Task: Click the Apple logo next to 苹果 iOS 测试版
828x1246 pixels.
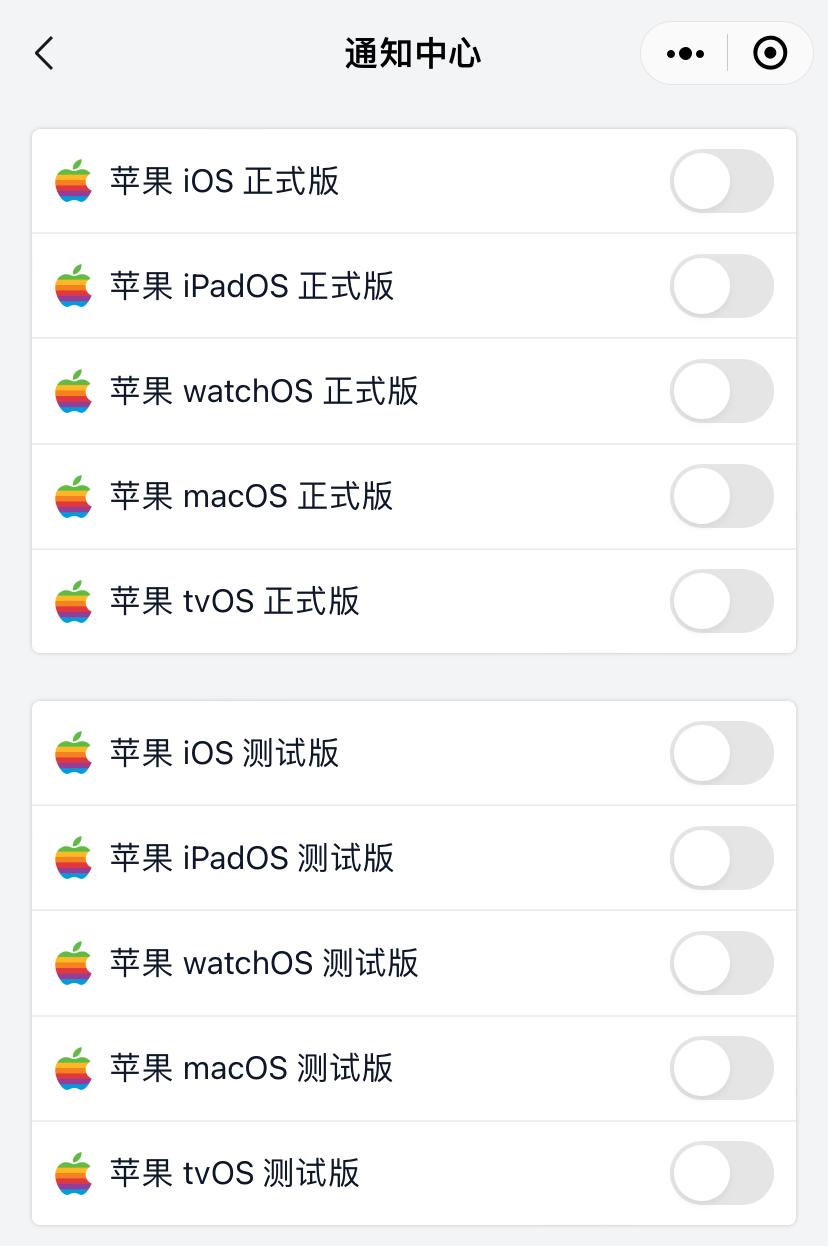Action: [73, 753]
